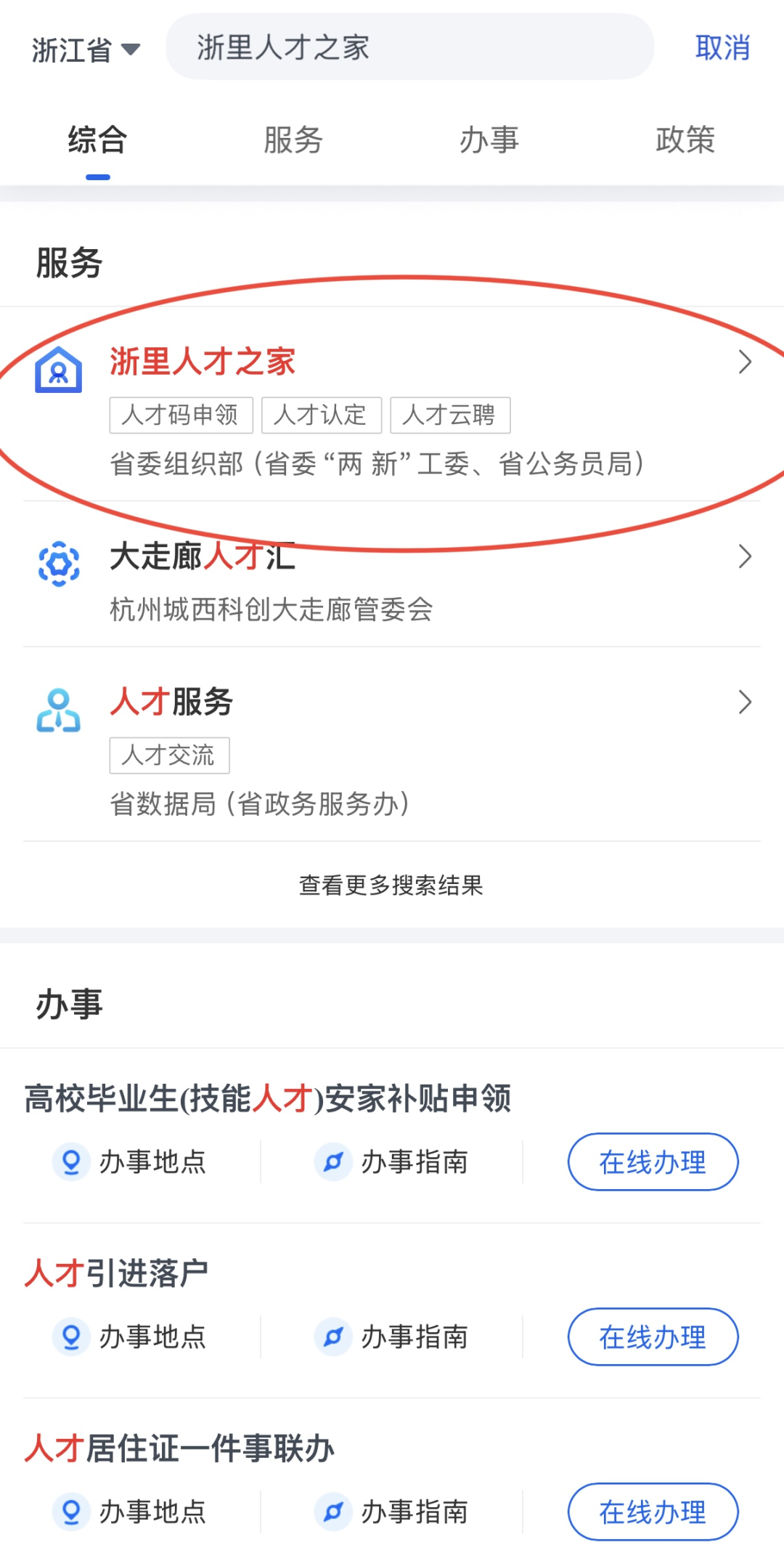Tap the search field showing 浙里人才之家
The width and height of the screenshot is (784, 1561).
pyautogui.click(x=409, y=48)
